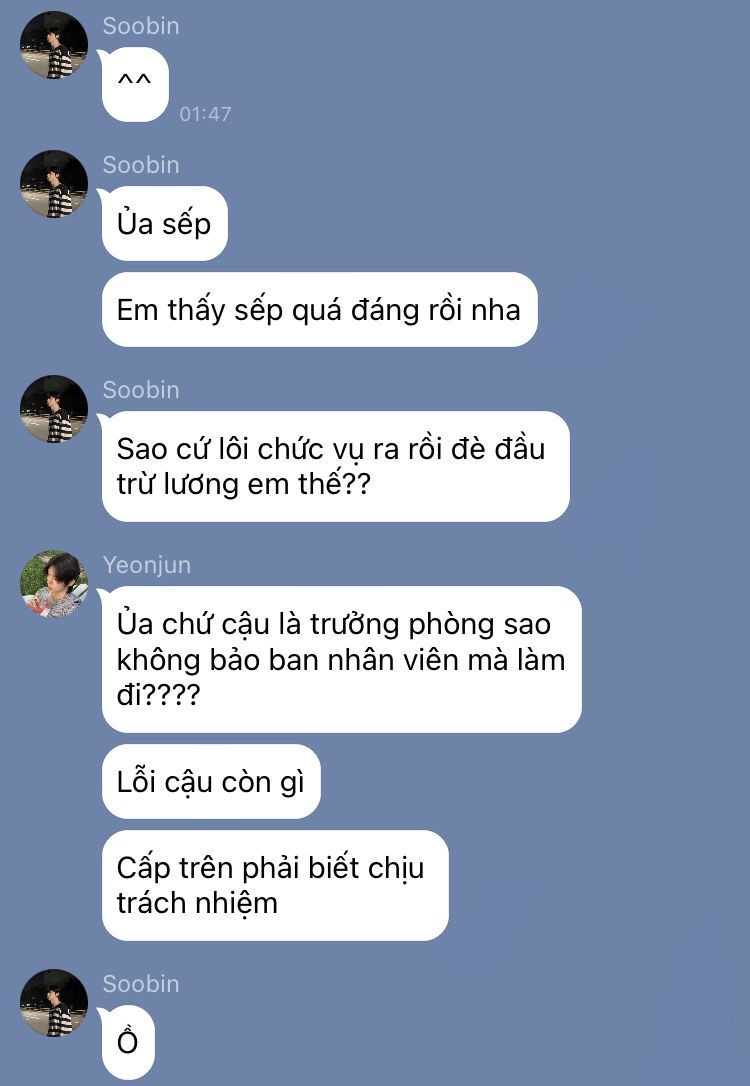
Task: Open Soobin's avatar beside the "^^" message
Action: coord(54,45)
